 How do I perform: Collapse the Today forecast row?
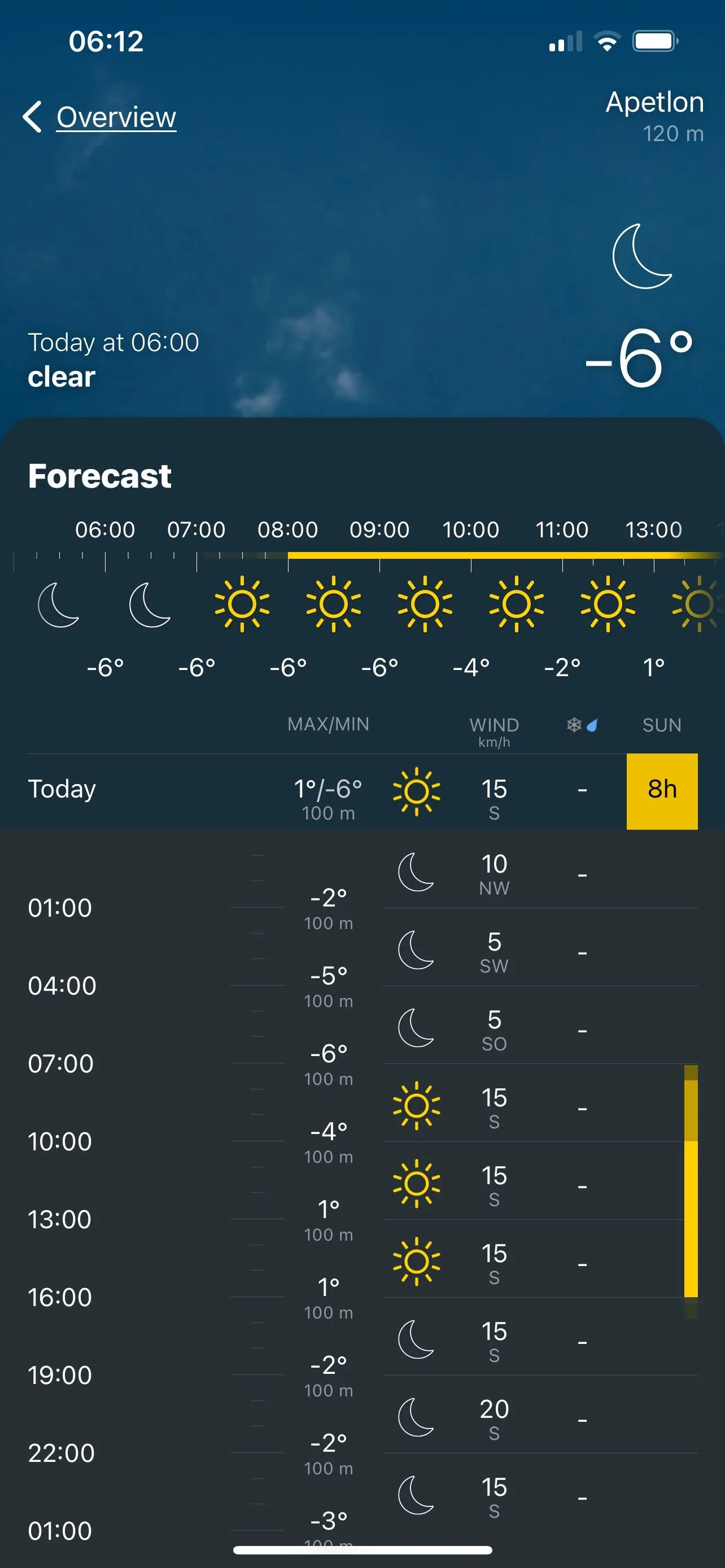[x=62, y=790]
